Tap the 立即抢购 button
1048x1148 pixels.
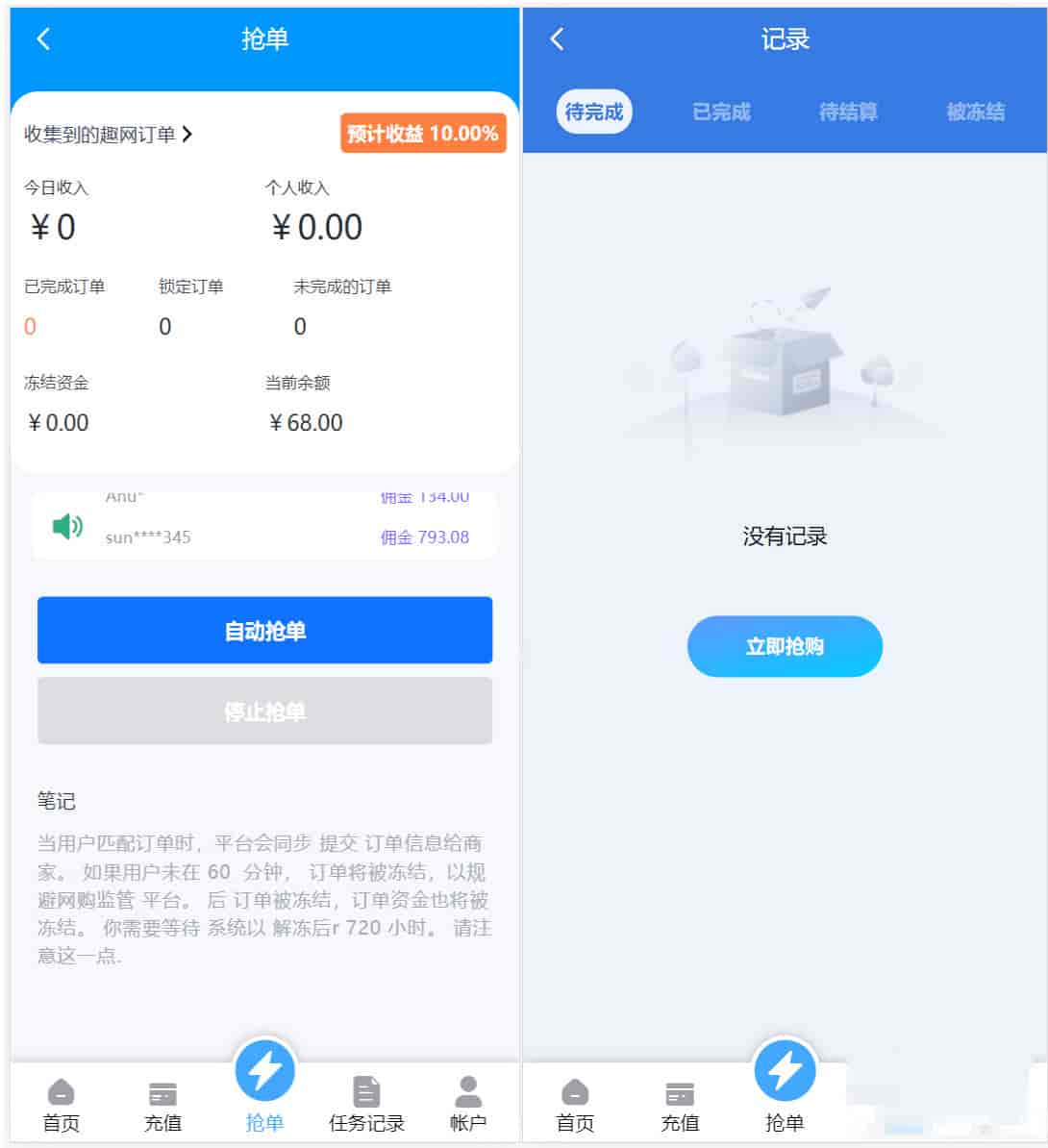[785, 646]
